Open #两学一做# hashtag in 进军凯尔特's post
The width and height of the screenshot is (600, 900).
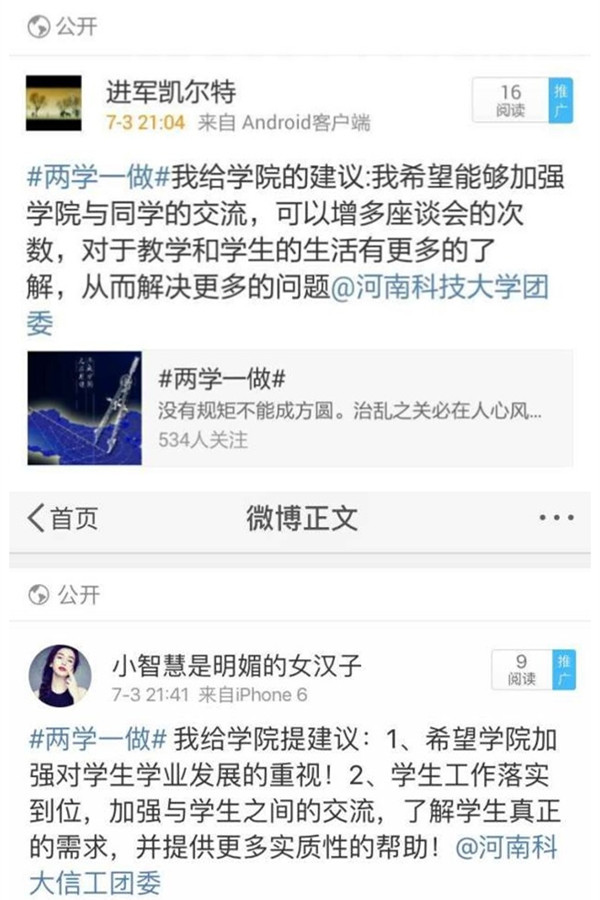coord(99,177)
